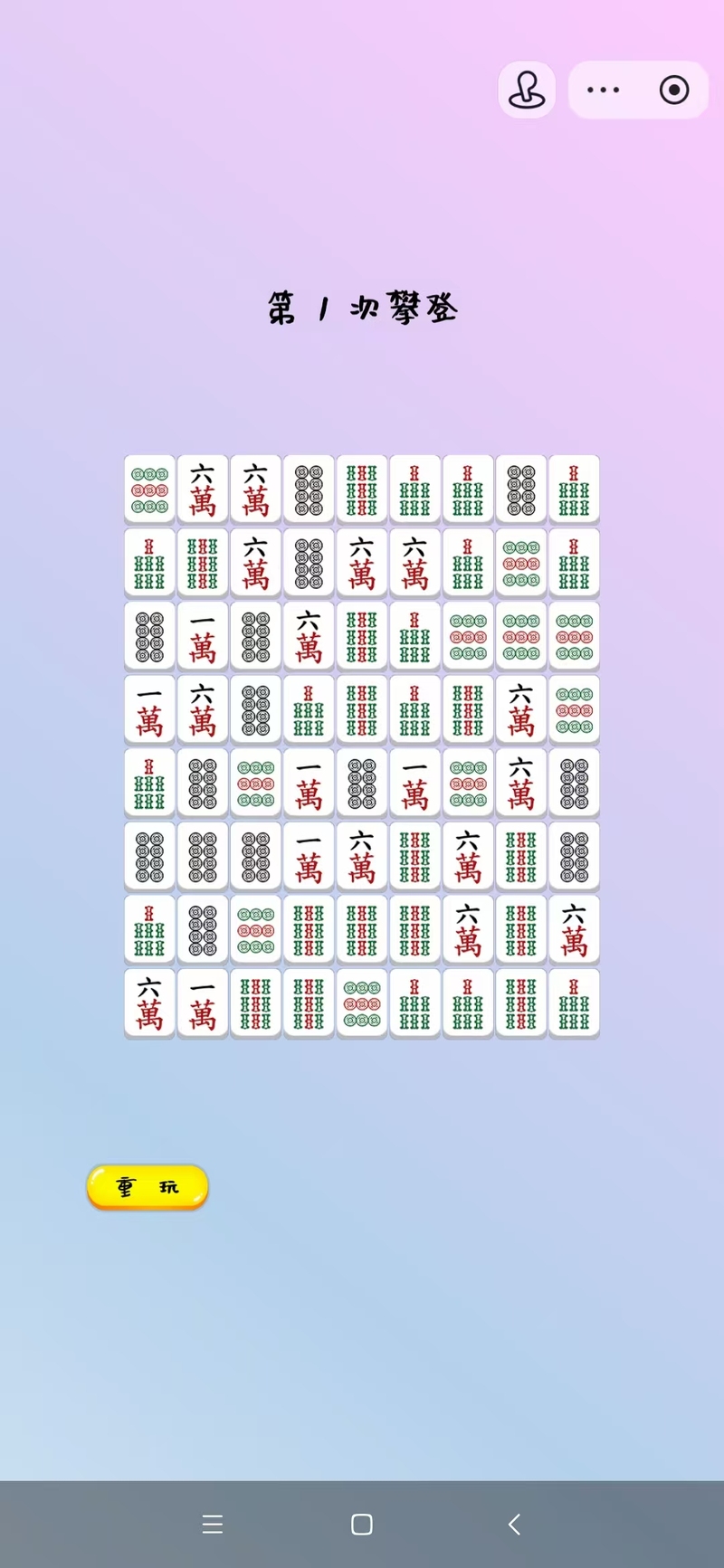Go back using the system back arrow
Viewport: 724px width, 1568px height.
(x=514, y=1525)
